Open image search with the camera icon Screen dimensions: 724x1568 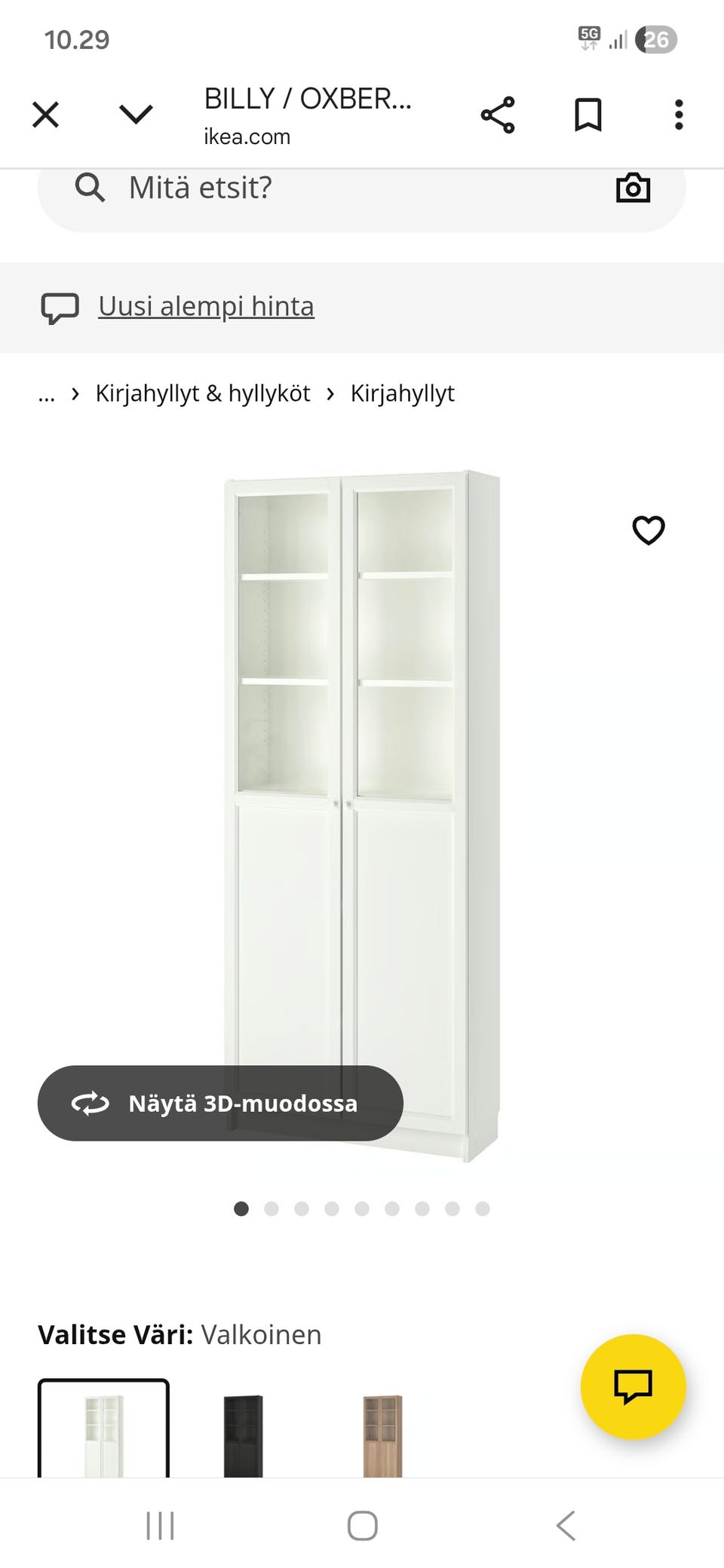pos(633,188)
